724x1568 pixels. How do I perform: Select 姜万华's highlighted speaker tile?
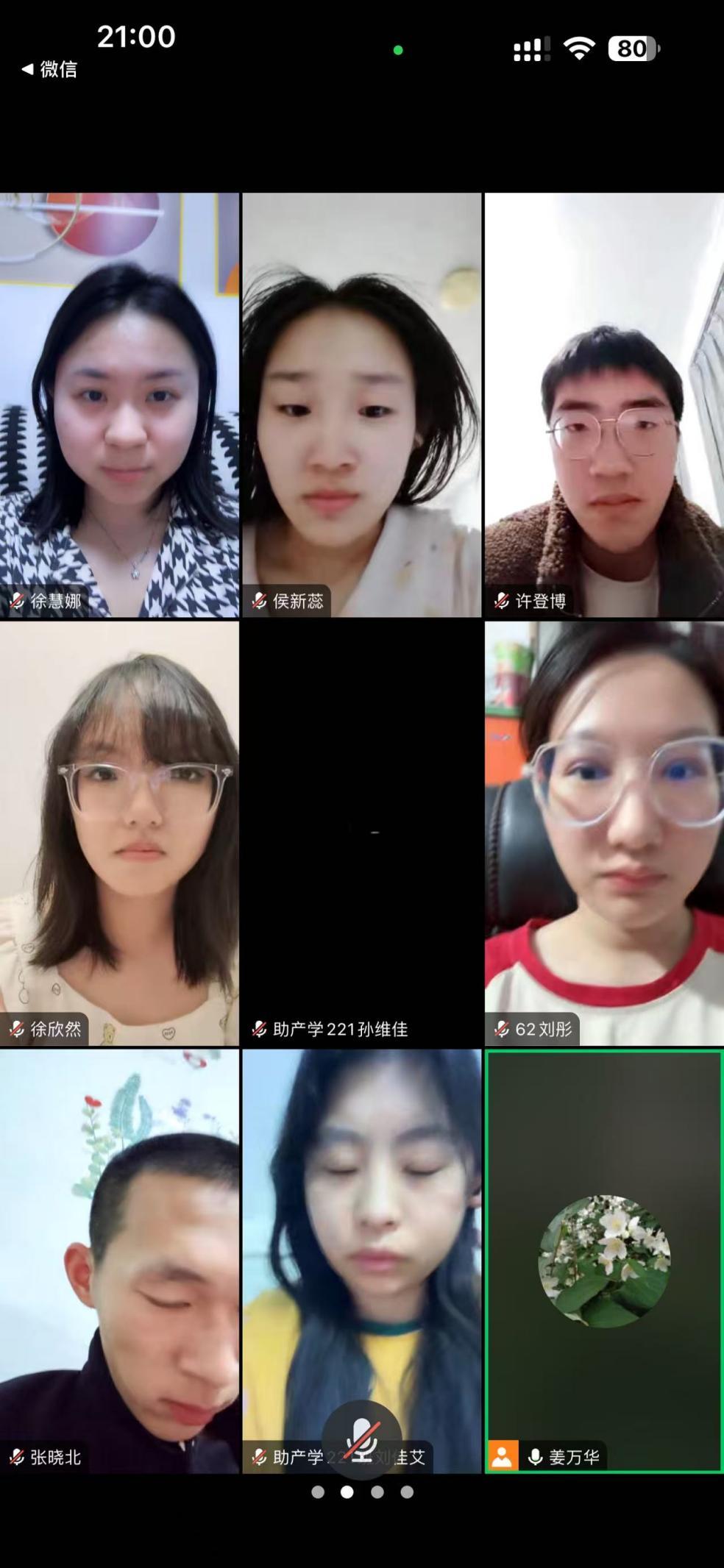[x=604, y=1261]
